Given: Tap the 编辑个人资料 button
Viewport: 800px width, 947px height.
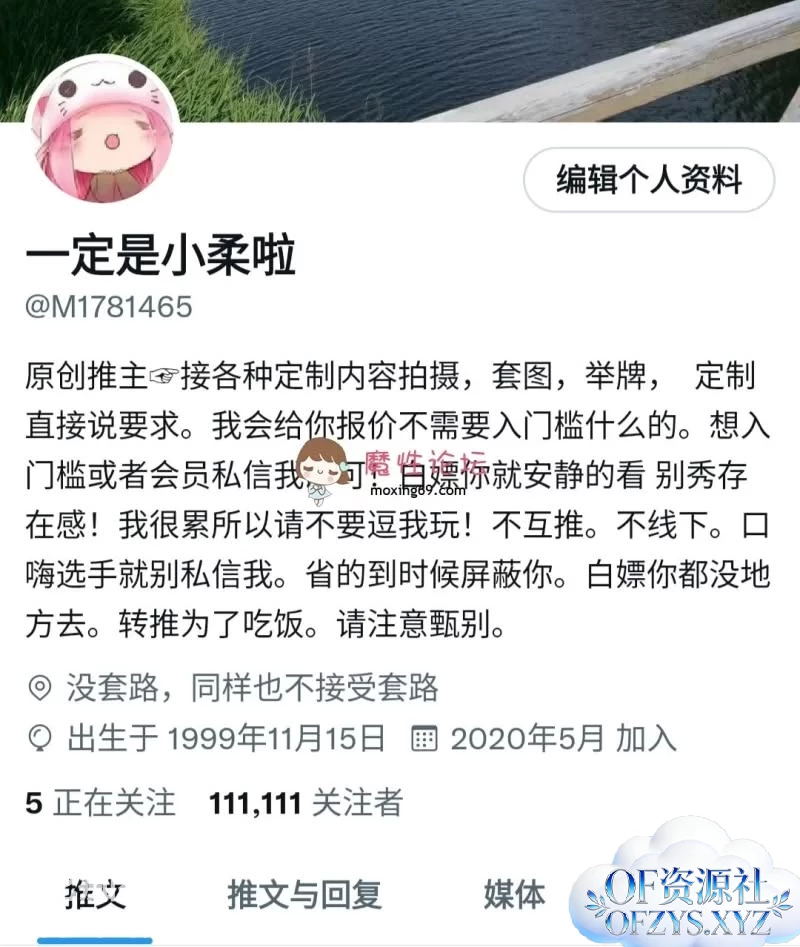Looking at the screenshot, I should pos(649,180).
